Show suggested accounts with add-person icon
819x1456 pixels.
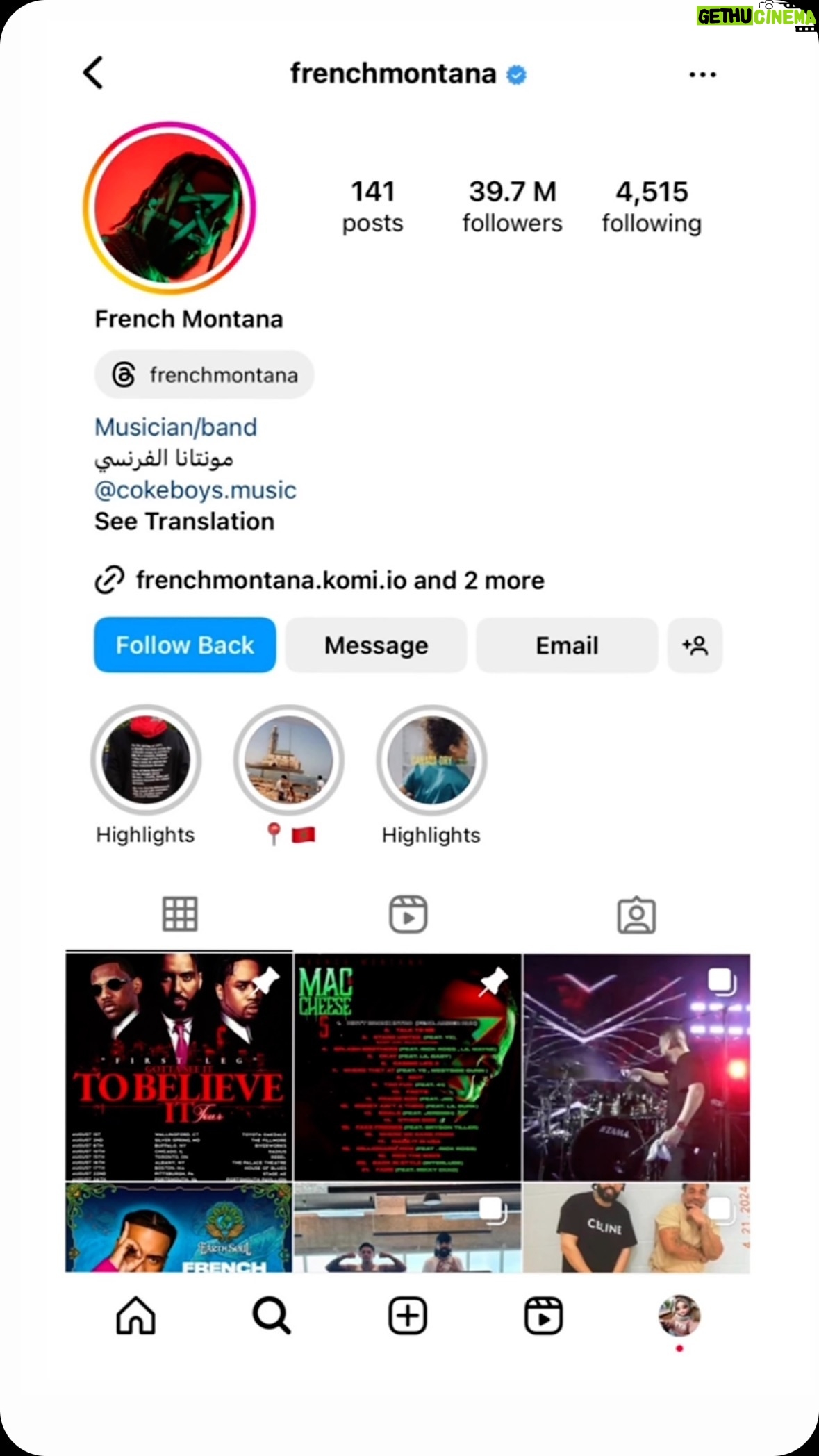(x=695, y=645)
